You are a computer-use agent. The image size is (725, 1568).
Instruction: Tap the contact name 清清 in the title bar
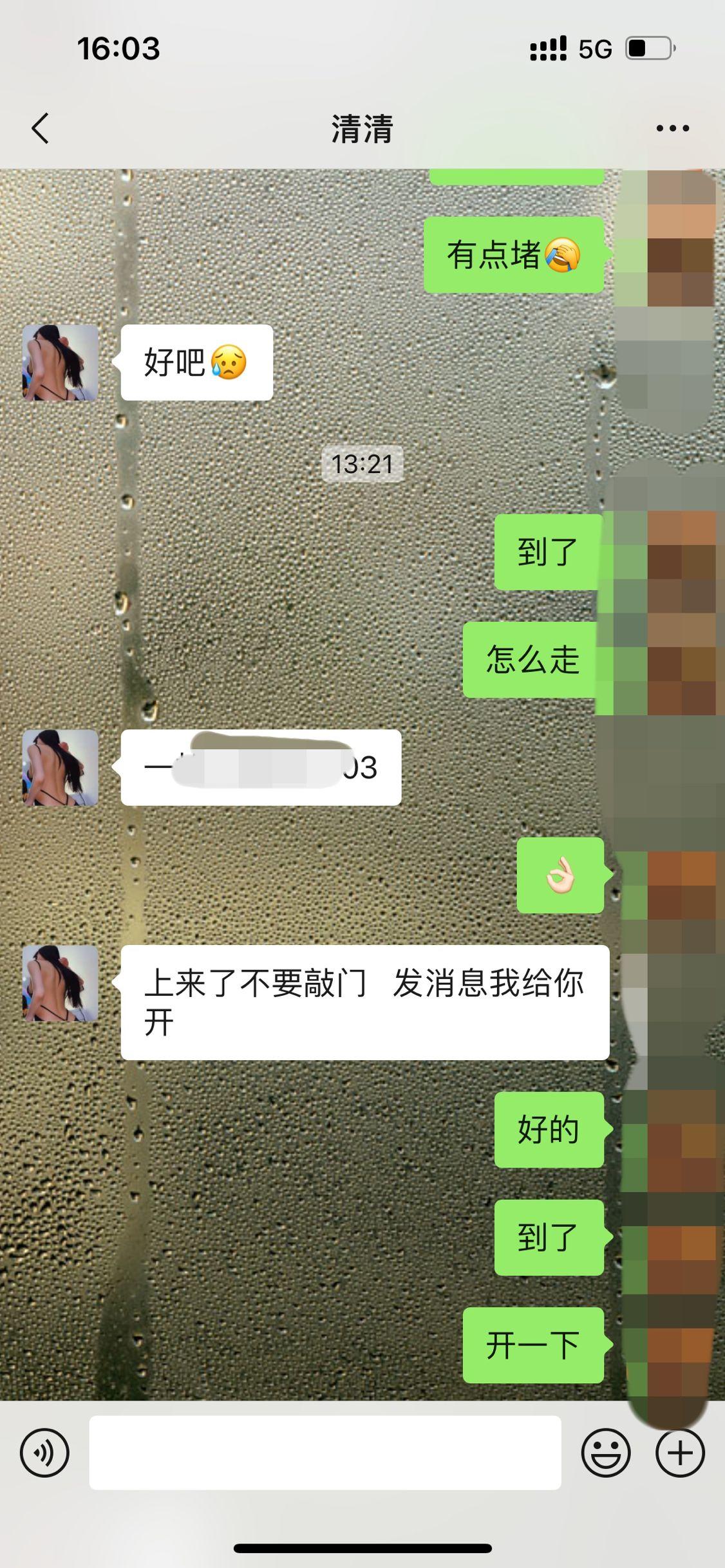(362, 128)
